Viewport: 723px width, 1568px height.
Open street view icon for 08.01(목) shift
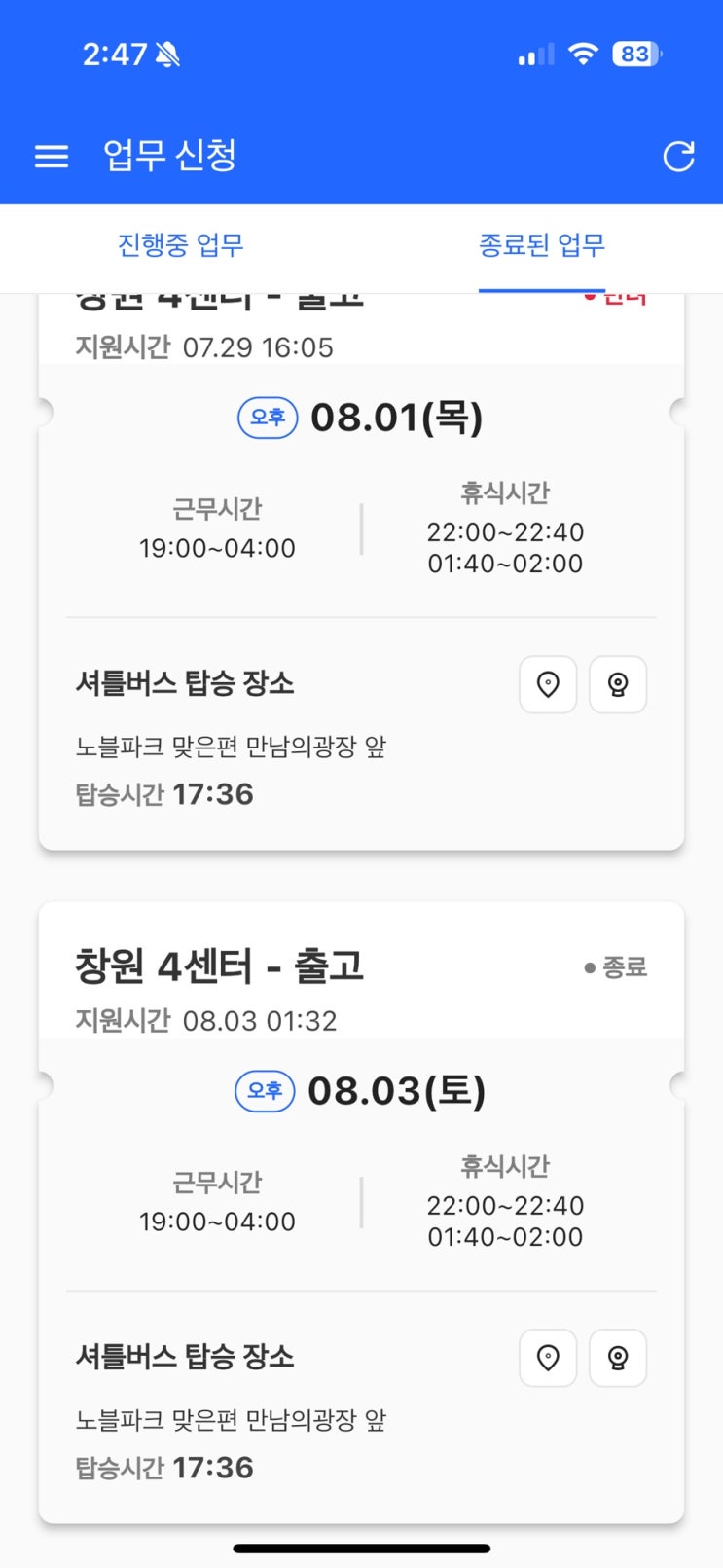coord(618,684)
